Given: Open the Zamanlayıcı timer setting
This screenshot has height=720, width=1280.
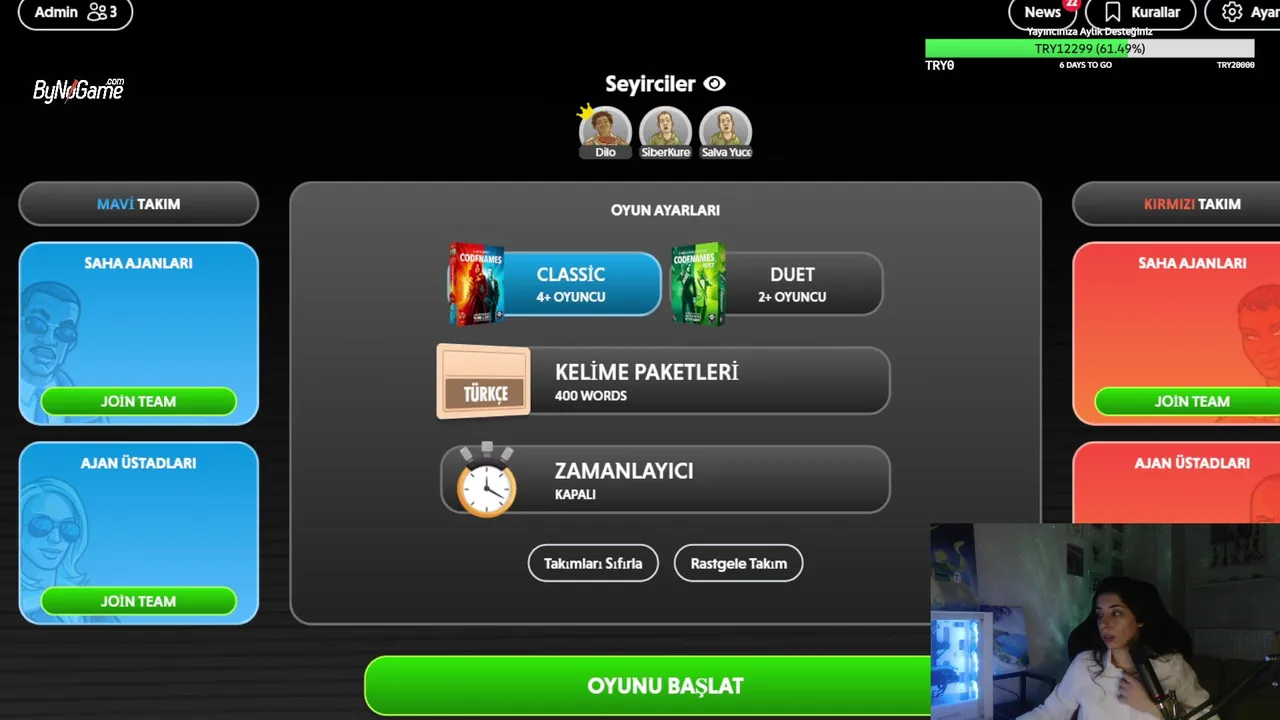Looking at the screenshot, I should click(664, 480).
